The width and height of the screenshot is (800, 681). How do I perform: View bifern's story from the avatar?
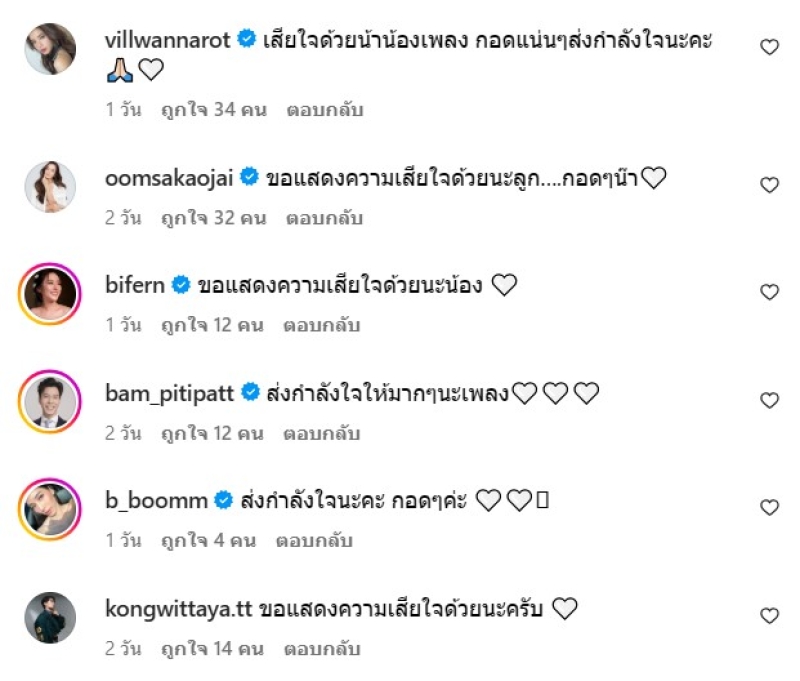(x=50, y=294)
